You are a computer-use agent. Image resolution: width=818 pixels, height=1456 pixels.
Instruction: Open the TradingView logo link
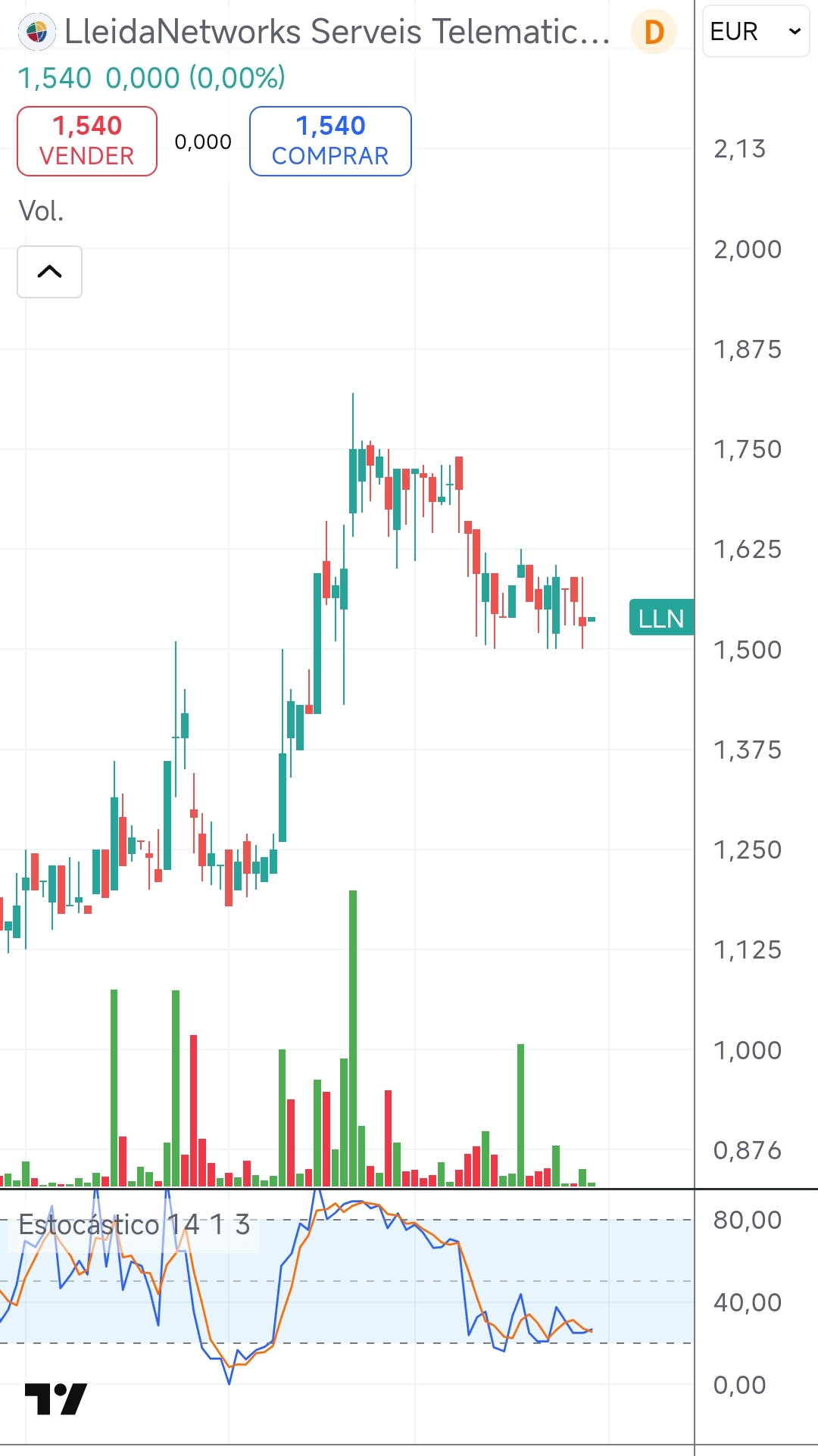[x=55, y=1399]
